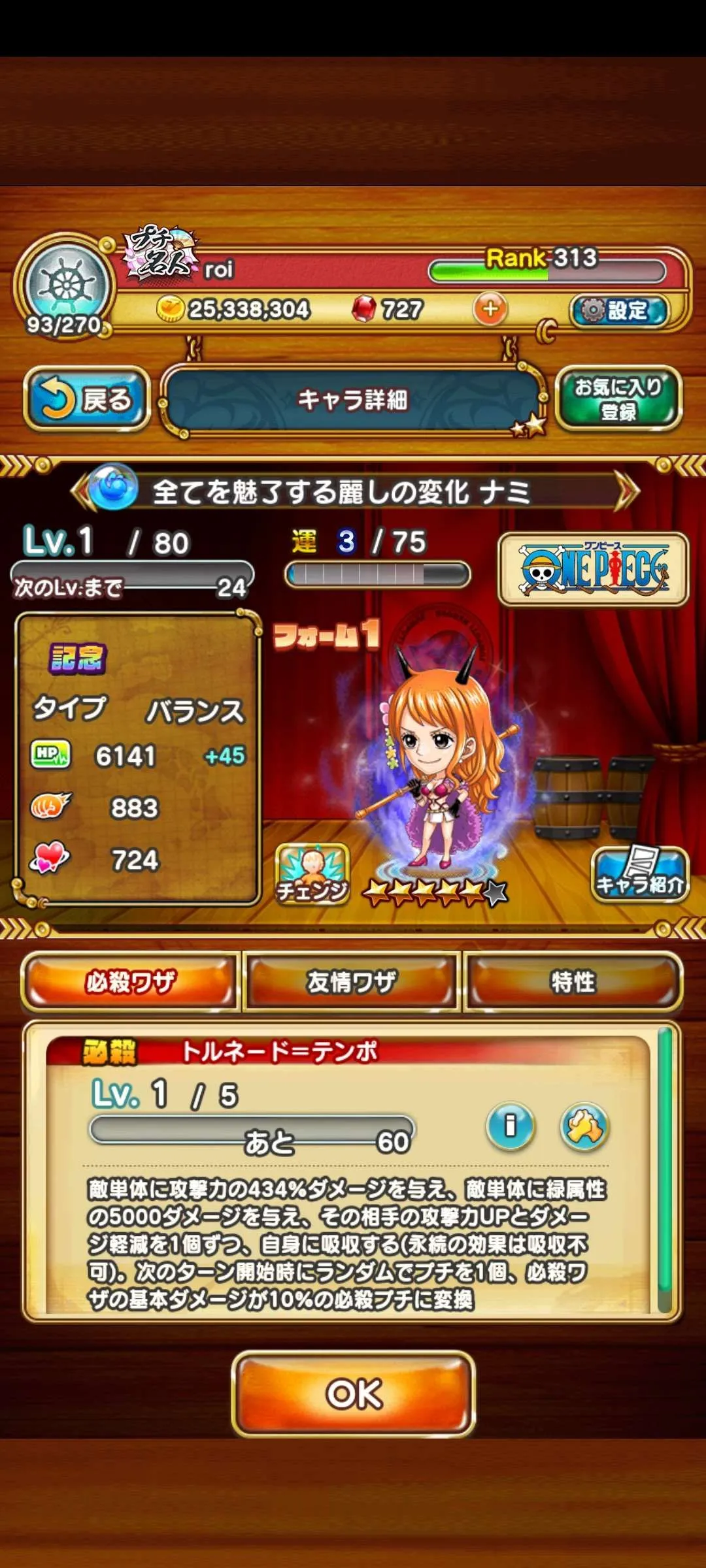
Task: Tap the 戻る back button
Action: 87,398
